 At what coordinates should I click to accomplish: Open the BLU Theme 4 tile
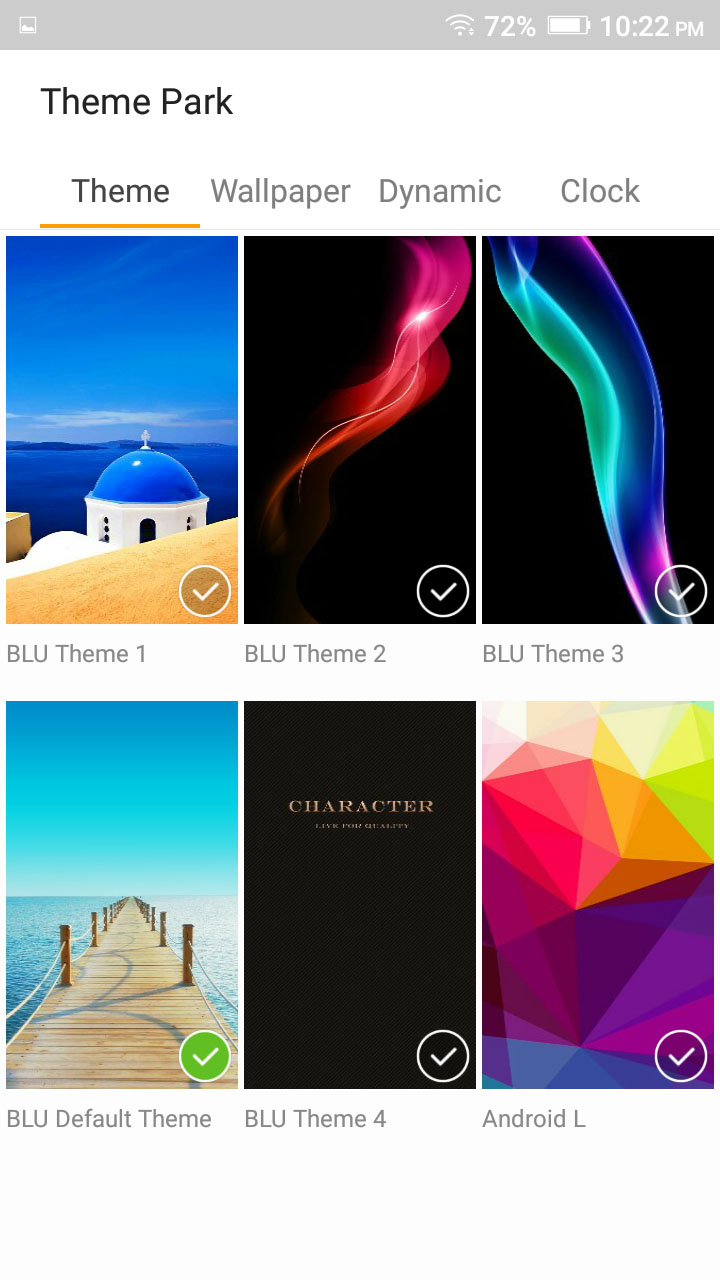point(360,895)
